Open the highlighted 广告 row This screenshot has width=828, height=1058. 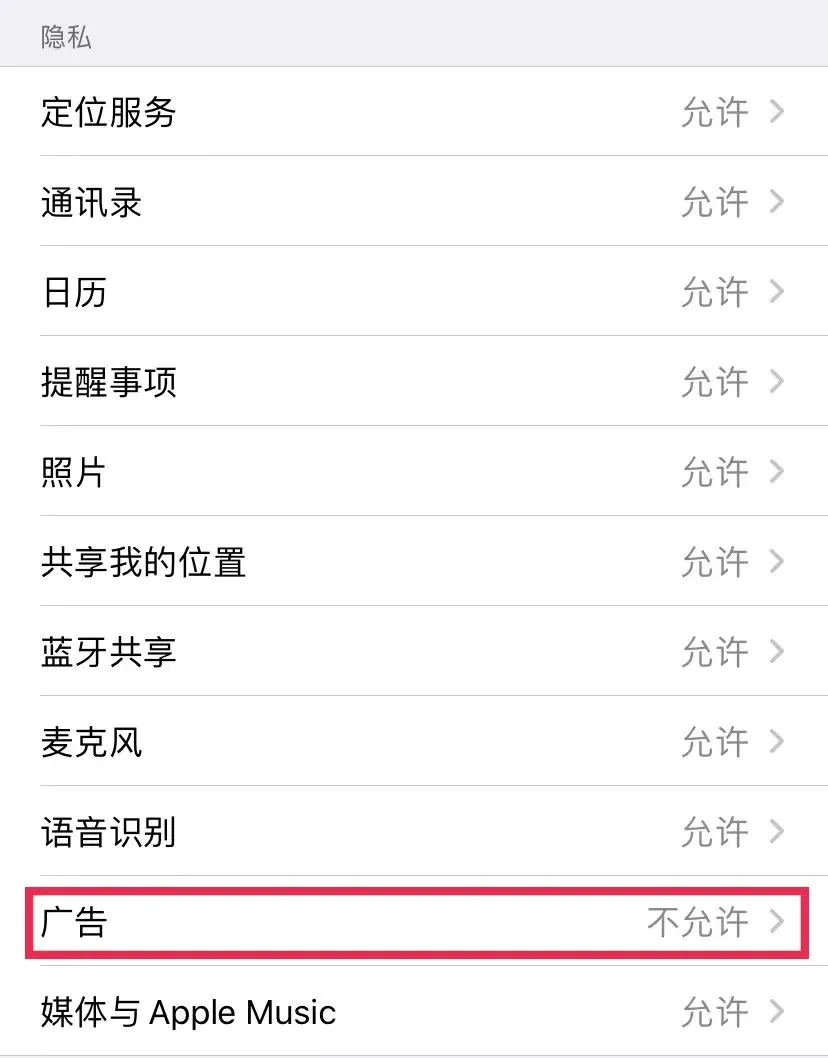point(414,922)
